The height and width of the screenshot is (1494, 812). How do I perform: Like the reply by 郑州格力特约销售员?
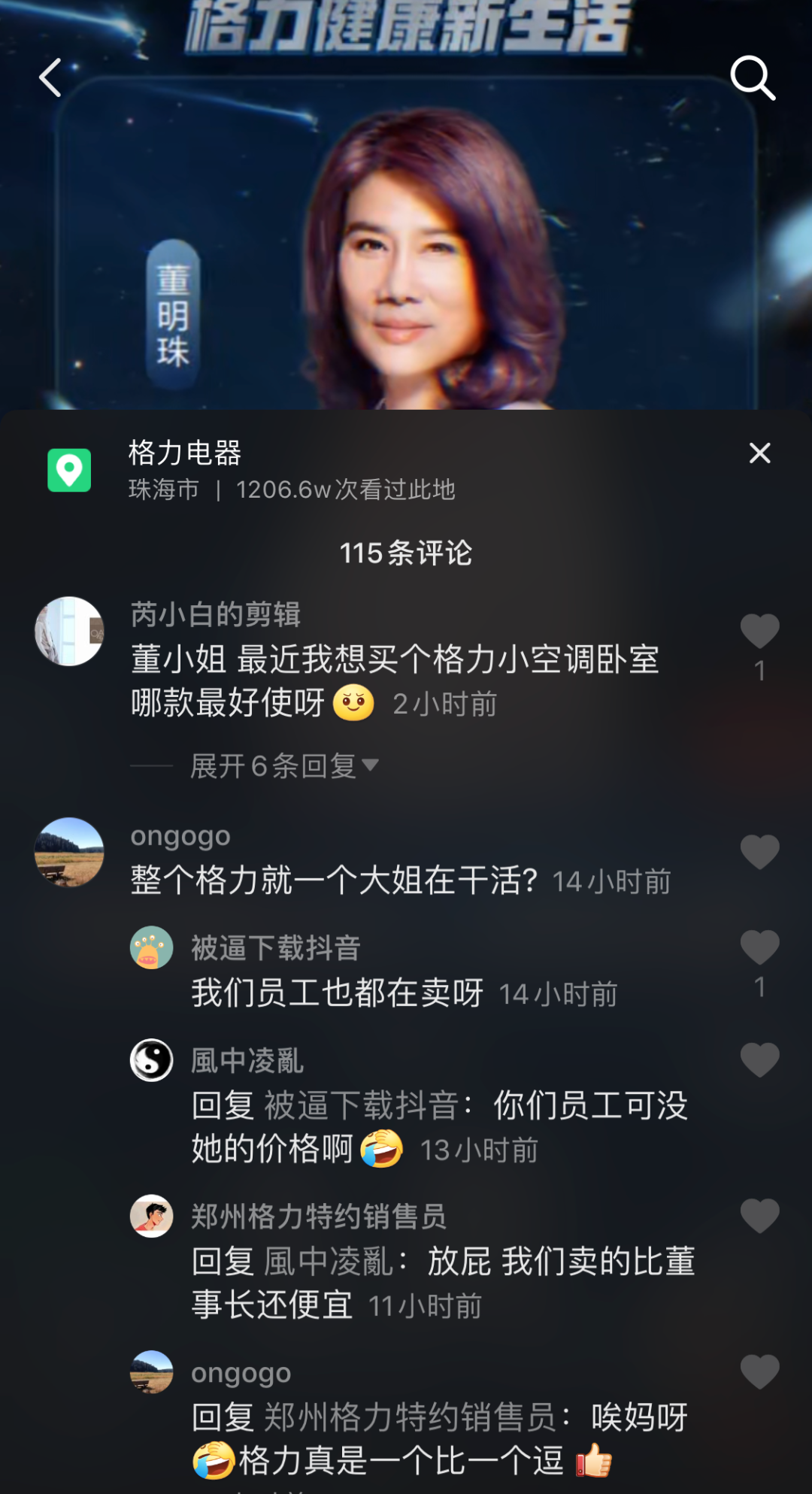coord(759,1217)
